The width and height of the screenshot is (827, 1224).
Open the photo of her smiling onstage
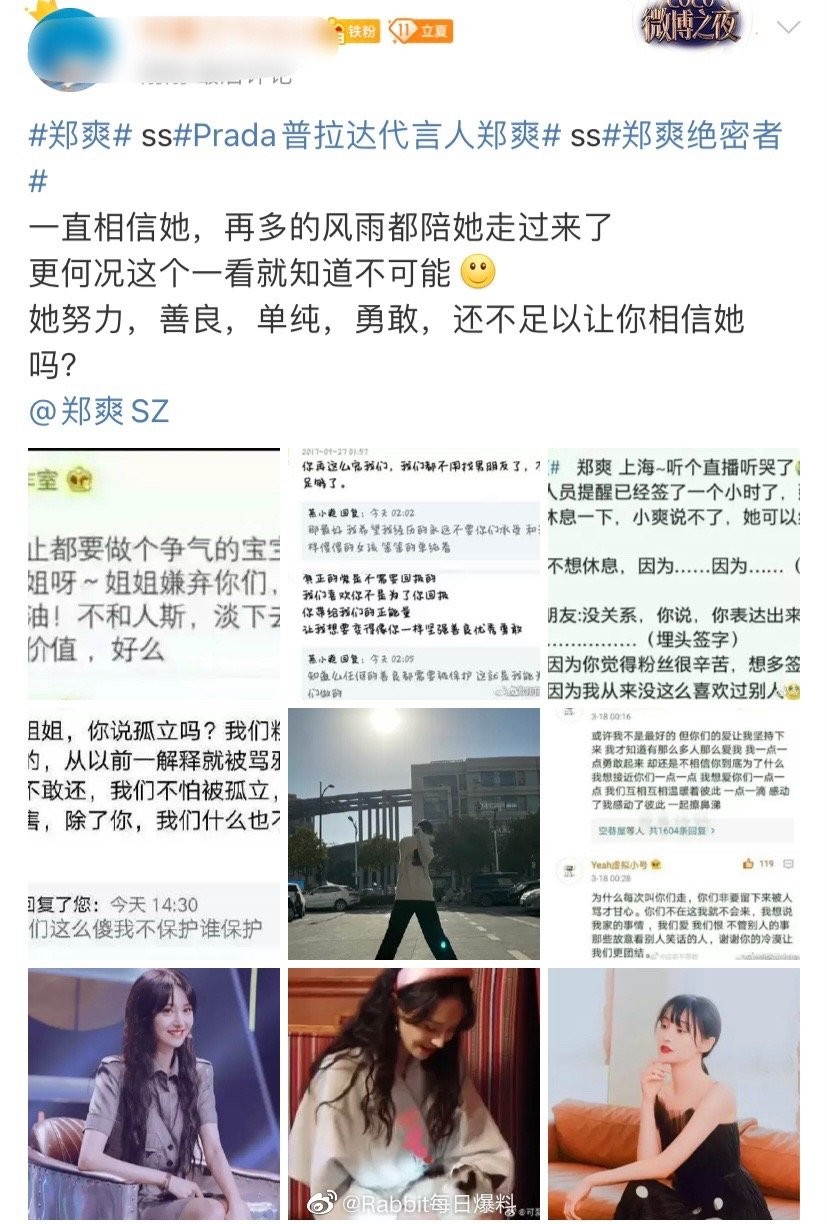[x=153, y=1093]
